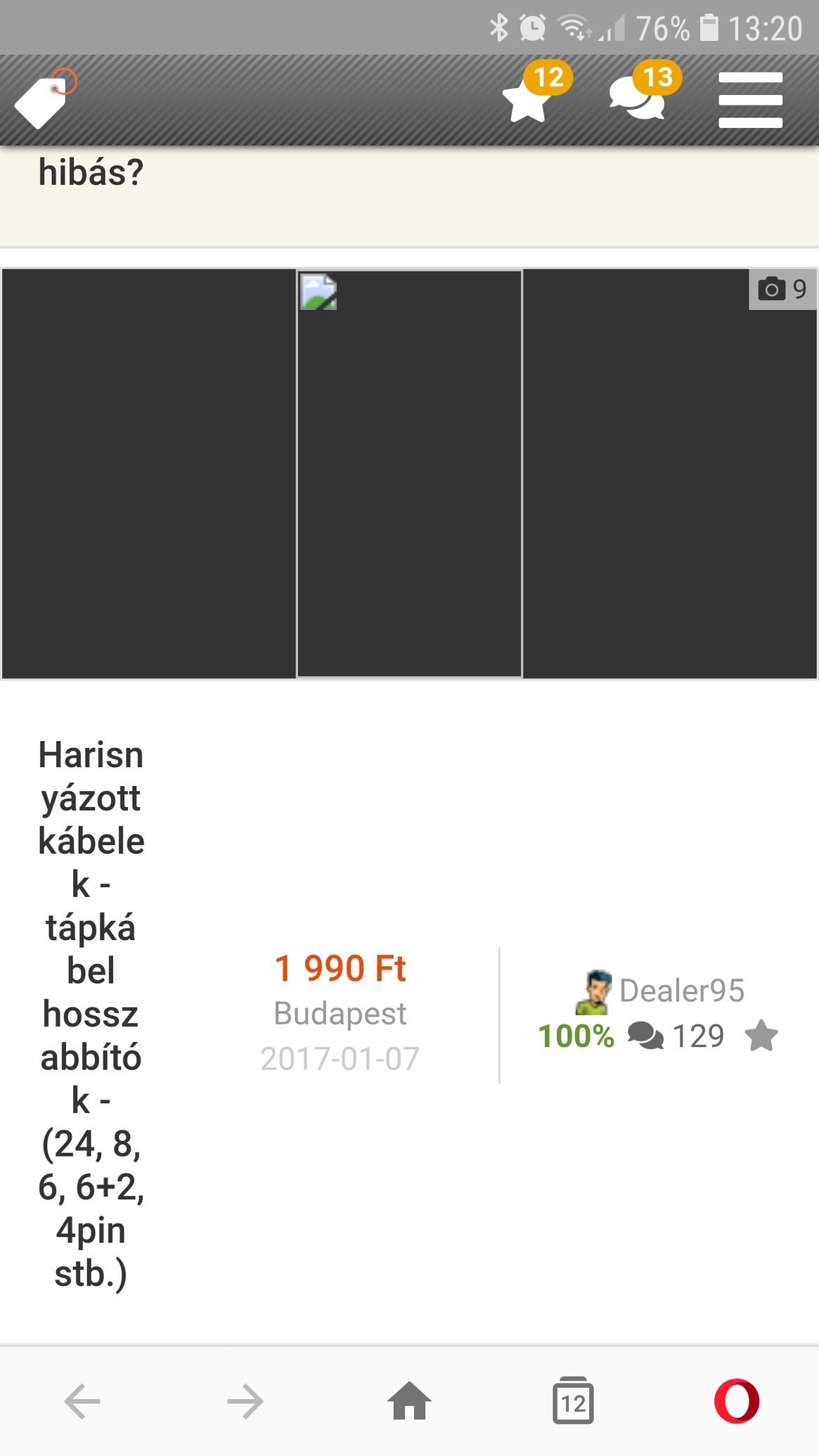The image size is (819, 1456).
Task: Go forward in the browser
Action: tap(245, 1401)
